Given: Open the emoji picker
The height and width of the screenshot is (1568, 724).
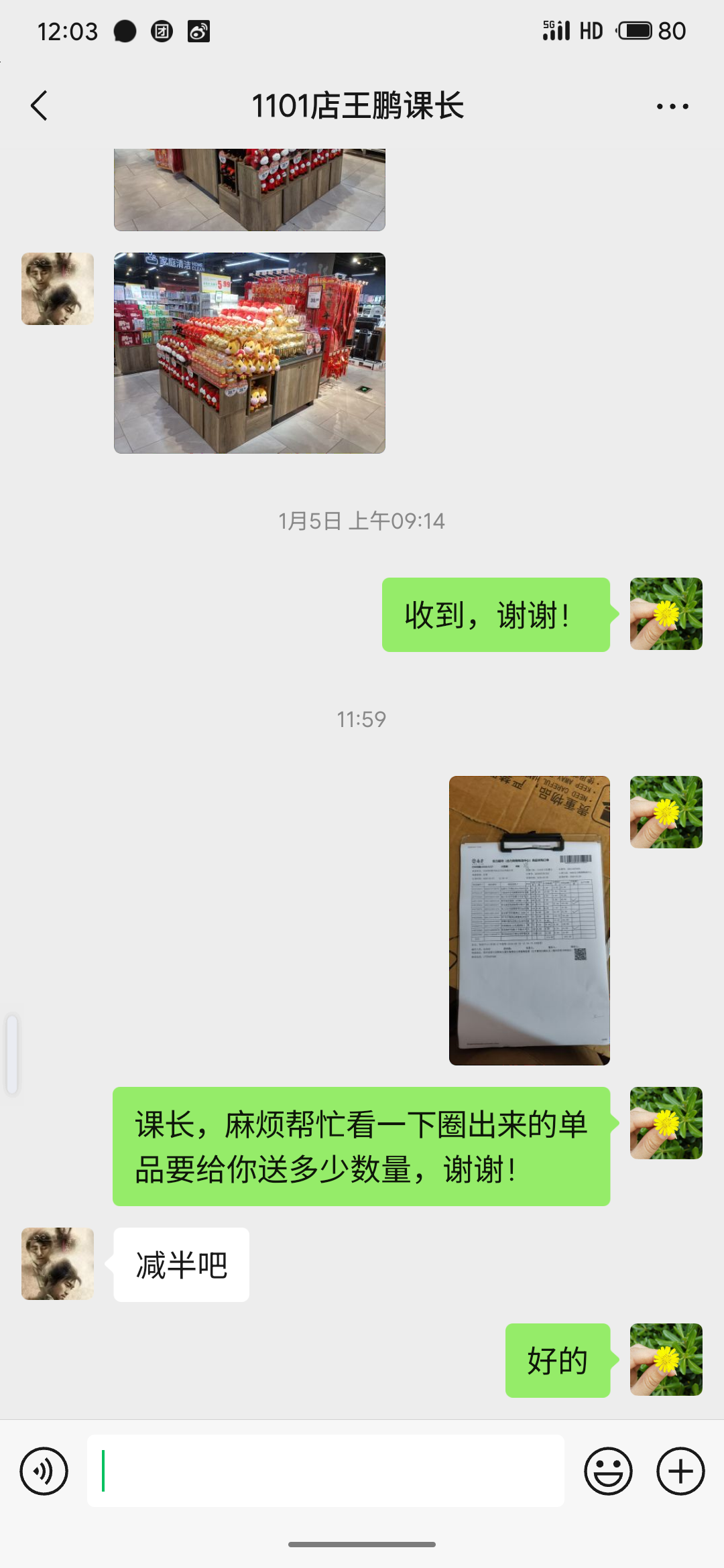Looking at the screenshot, I should (608, 1472).
